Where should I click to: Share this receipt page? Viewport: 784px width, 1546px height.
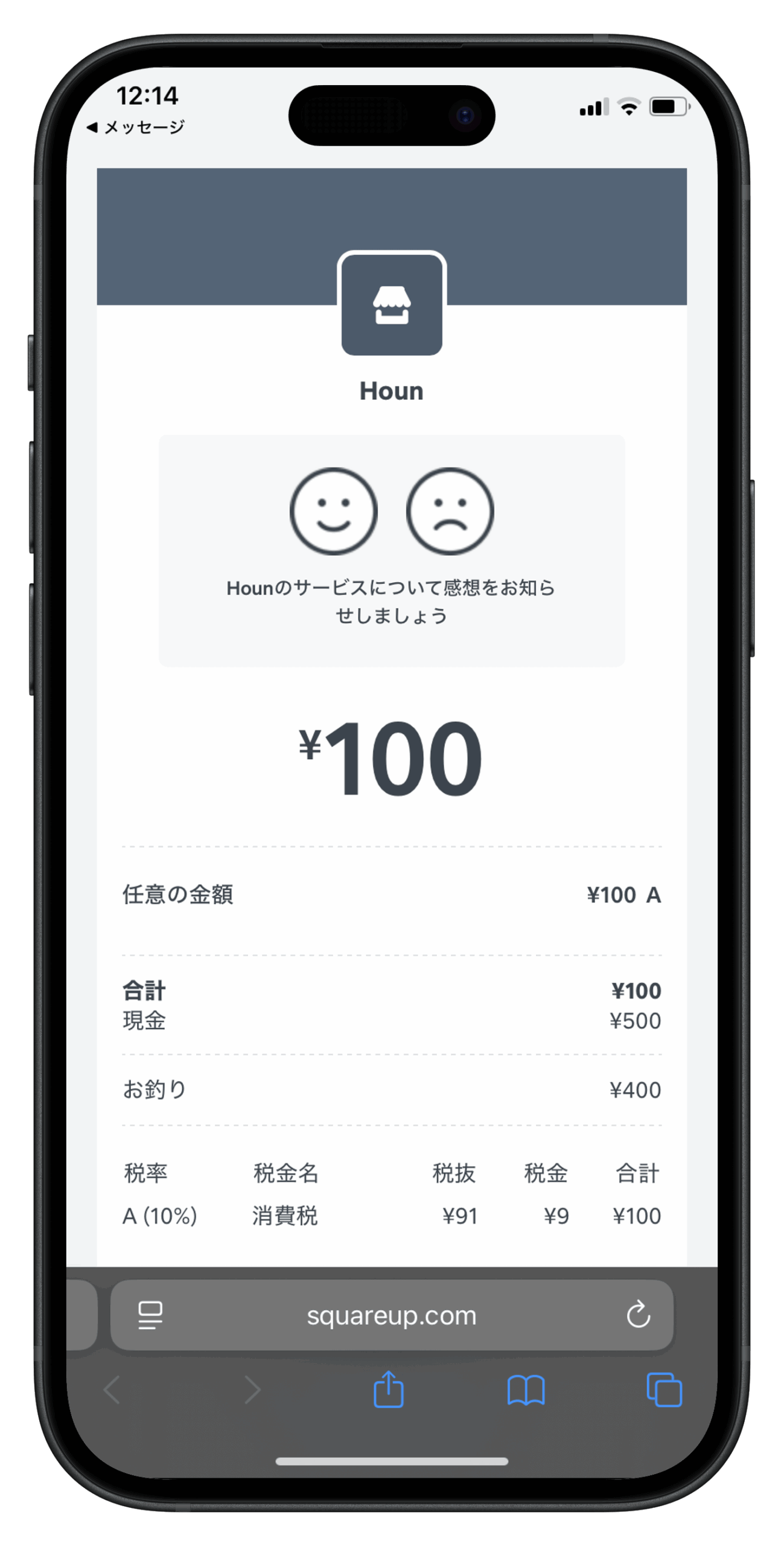pos(389,1390)
